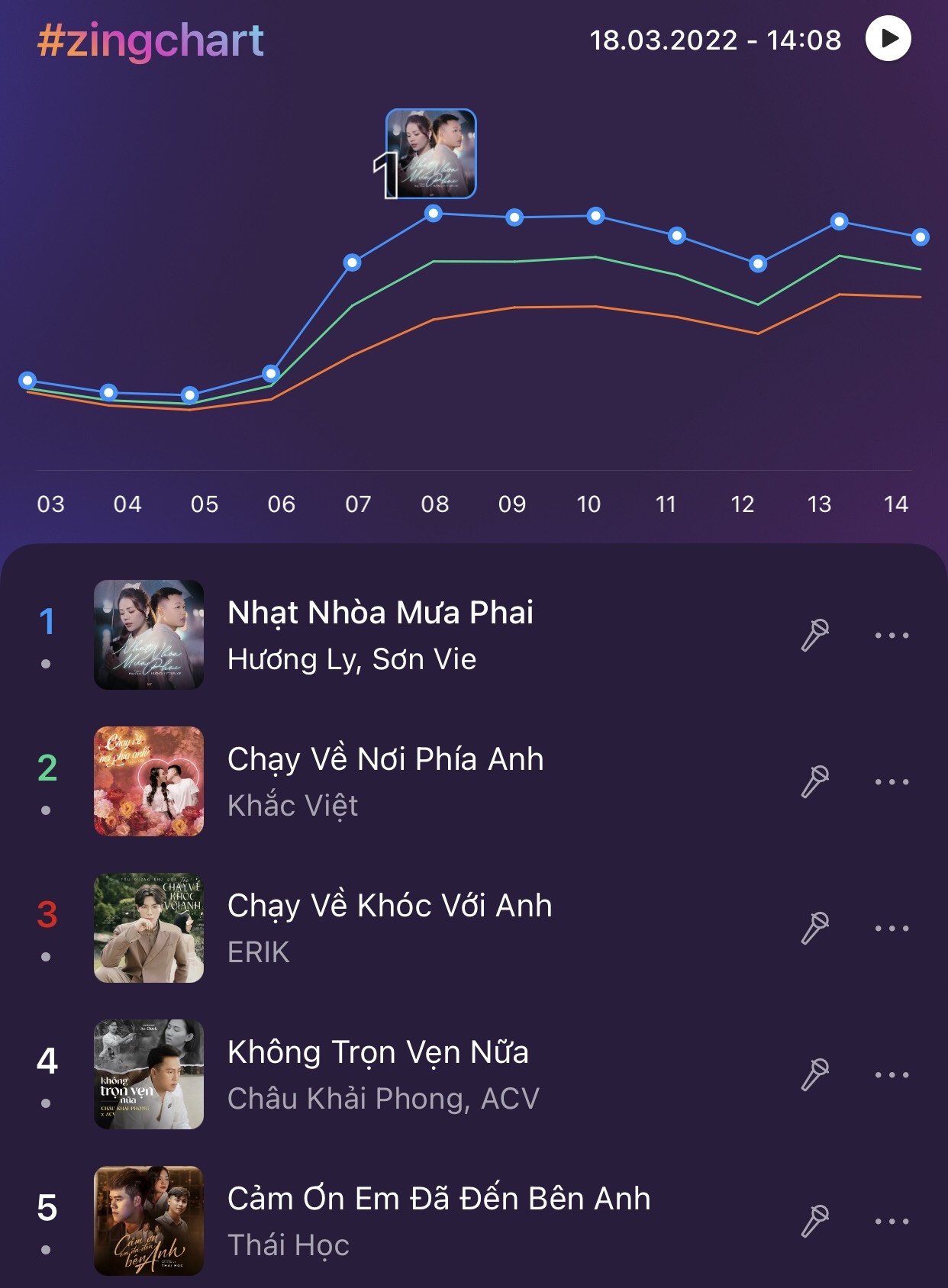Viewport: 948px width, 1288px height.
Task: Click the chart point above the 12 label
Action: (x=757, y=263)
